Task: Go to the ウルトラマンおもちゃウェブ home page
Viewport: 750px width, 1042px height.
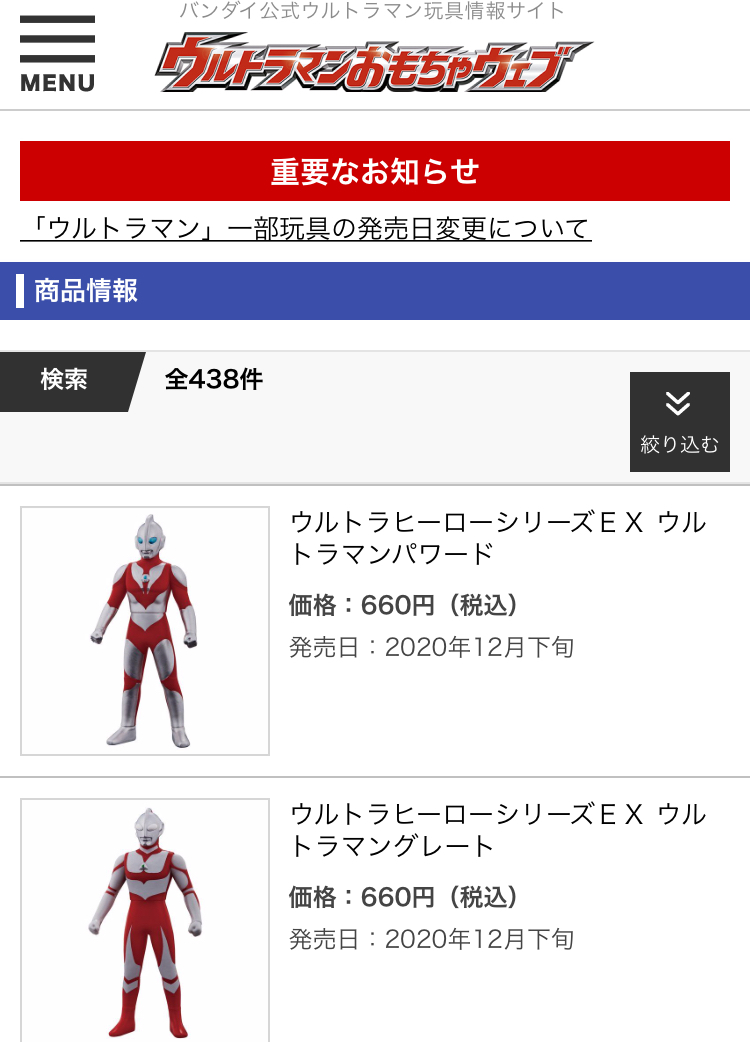Action: pyautogui.click(x=373, y=63)
